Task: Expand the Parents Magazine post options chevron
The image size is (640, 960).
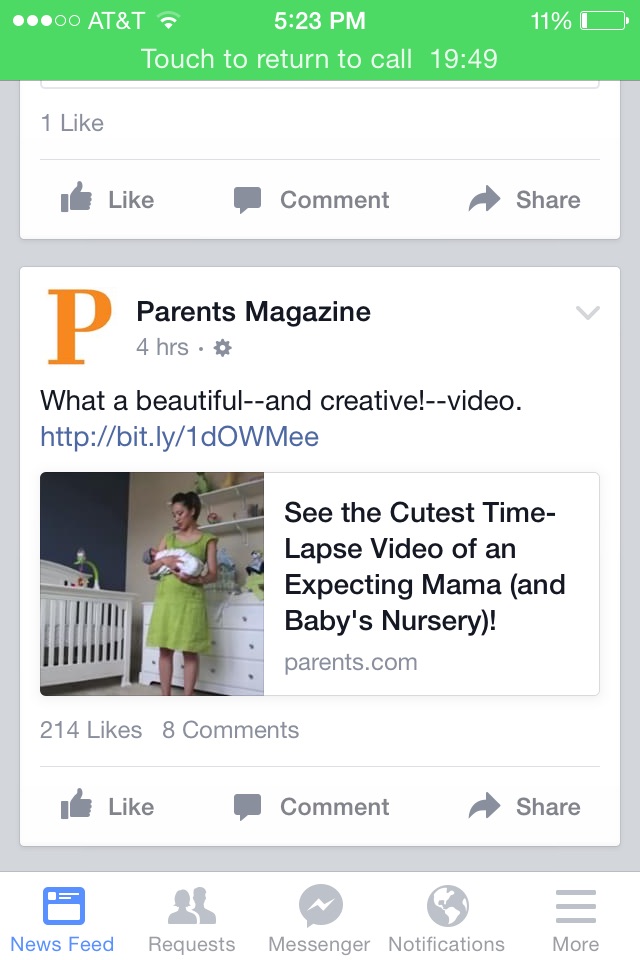Action: pyautogui.click(x=588, y=313)
